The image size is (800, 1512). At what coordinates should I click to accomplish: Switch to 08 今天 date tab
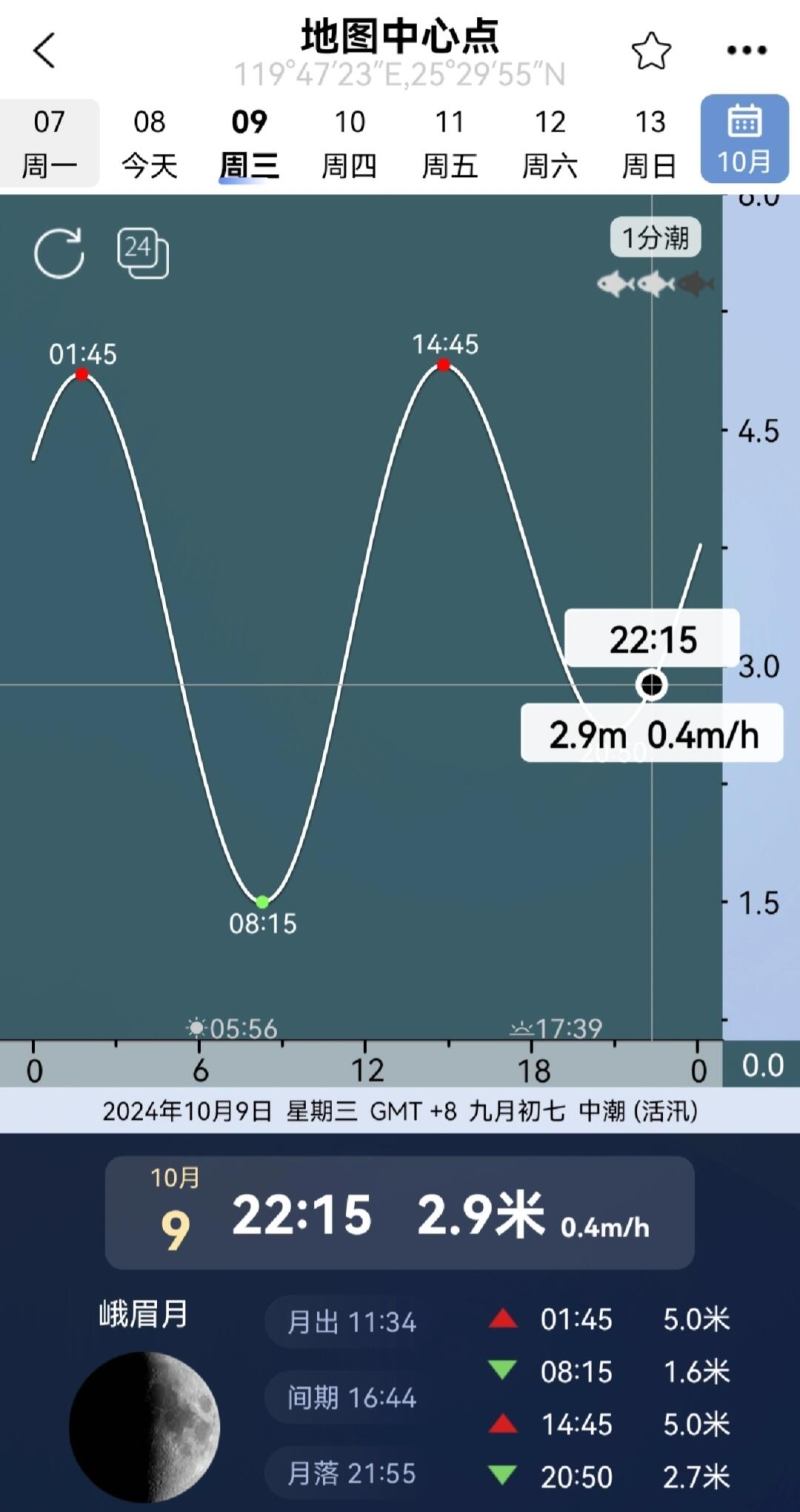click(x=149, y=143)
